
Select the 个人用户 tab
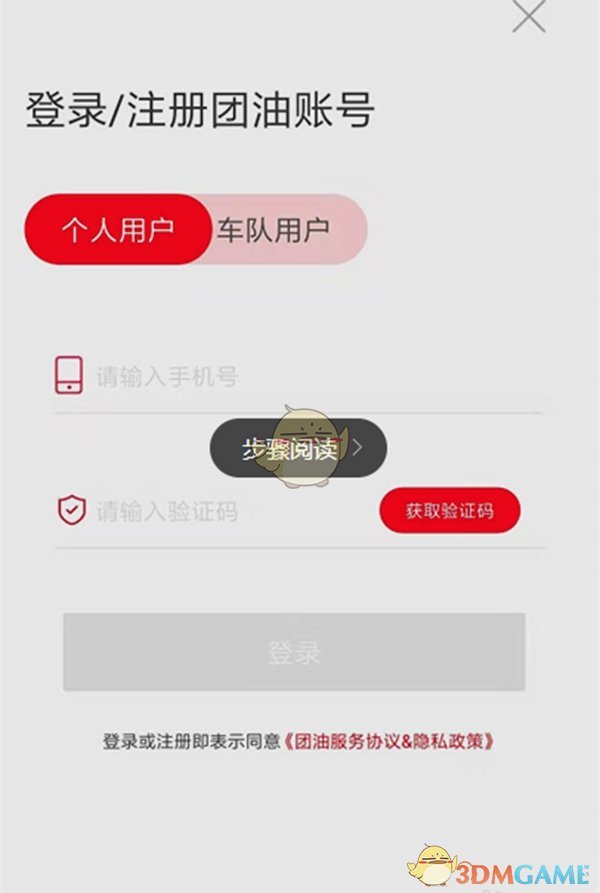(x=117, y=229)
